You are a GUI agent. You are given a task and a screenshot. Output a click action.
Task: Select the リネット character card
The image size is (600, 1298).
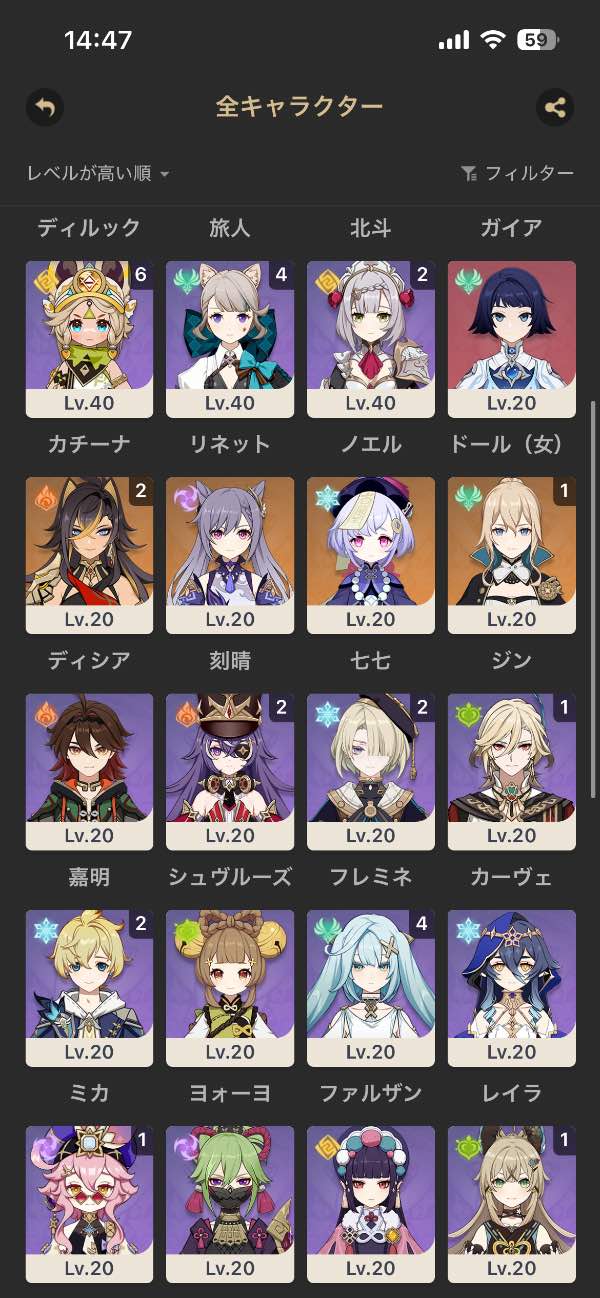point(230,339)
